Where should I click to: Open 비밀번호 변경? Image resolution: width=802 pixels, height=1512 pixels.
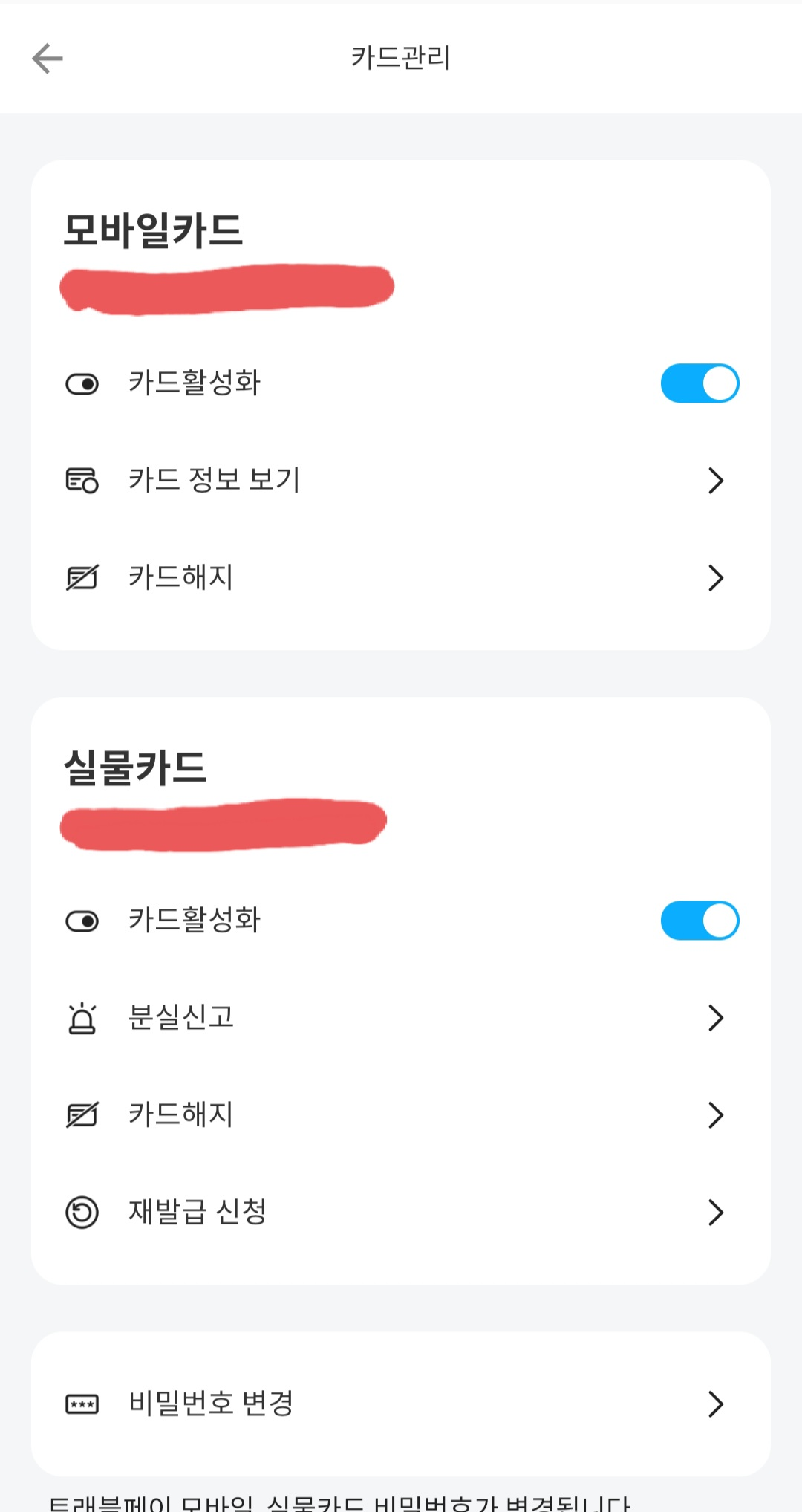coord(401,1404)
